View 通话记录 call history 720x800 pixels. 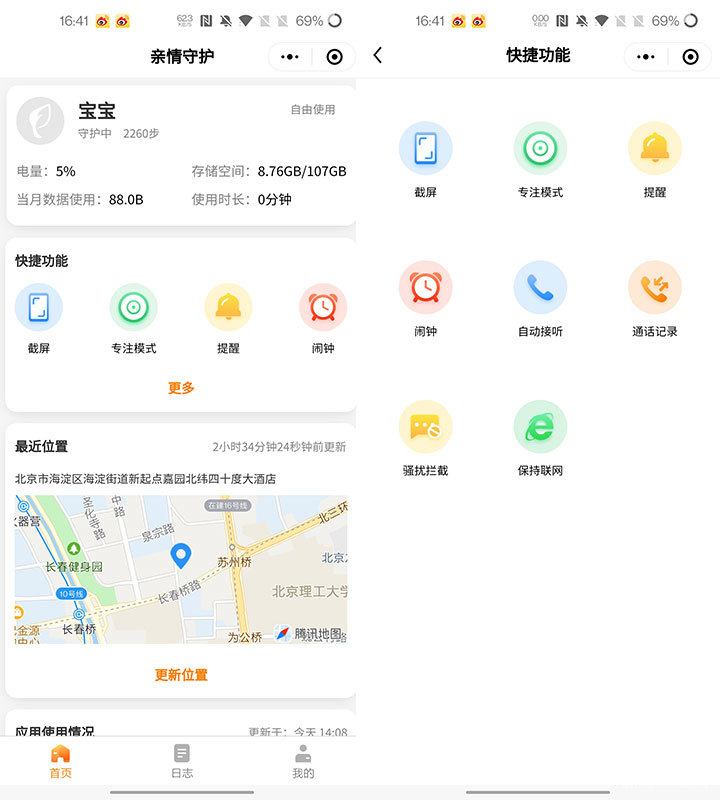click(x=655, y=299)
